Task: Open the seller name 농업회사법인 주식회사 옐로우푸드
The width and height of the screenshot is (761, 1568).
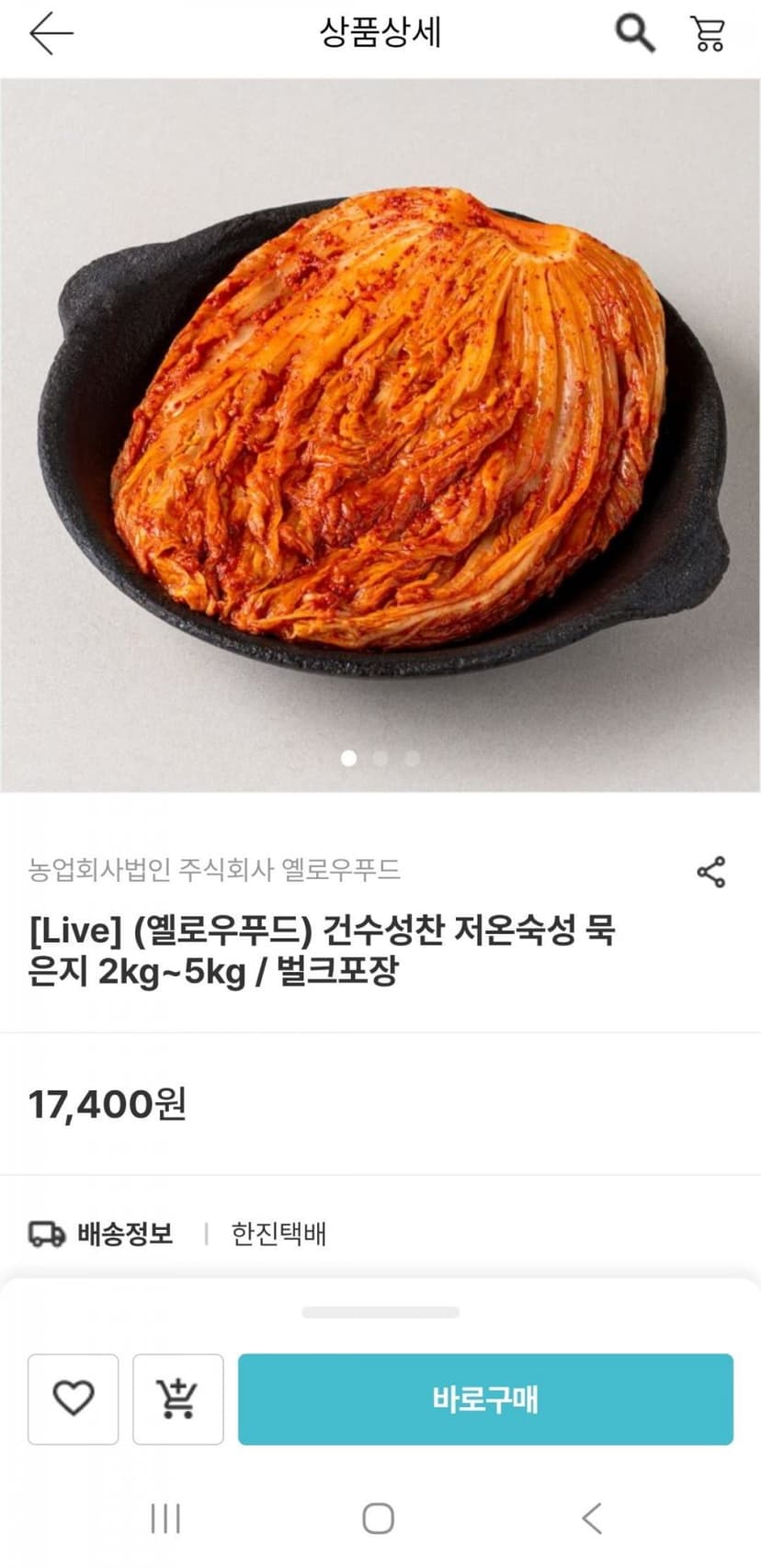Action: pos(214,870)
